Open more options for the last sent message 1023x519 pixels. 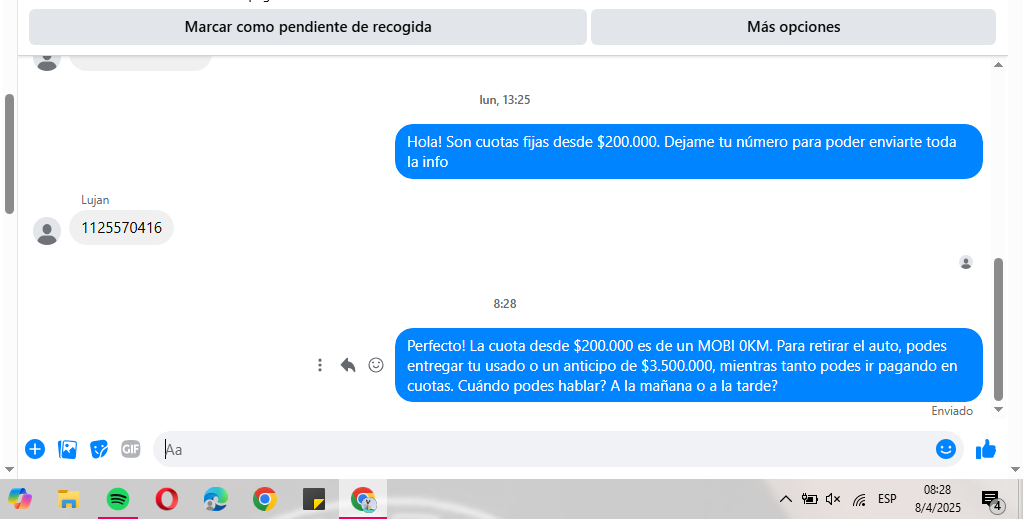(x=320, y=365)
